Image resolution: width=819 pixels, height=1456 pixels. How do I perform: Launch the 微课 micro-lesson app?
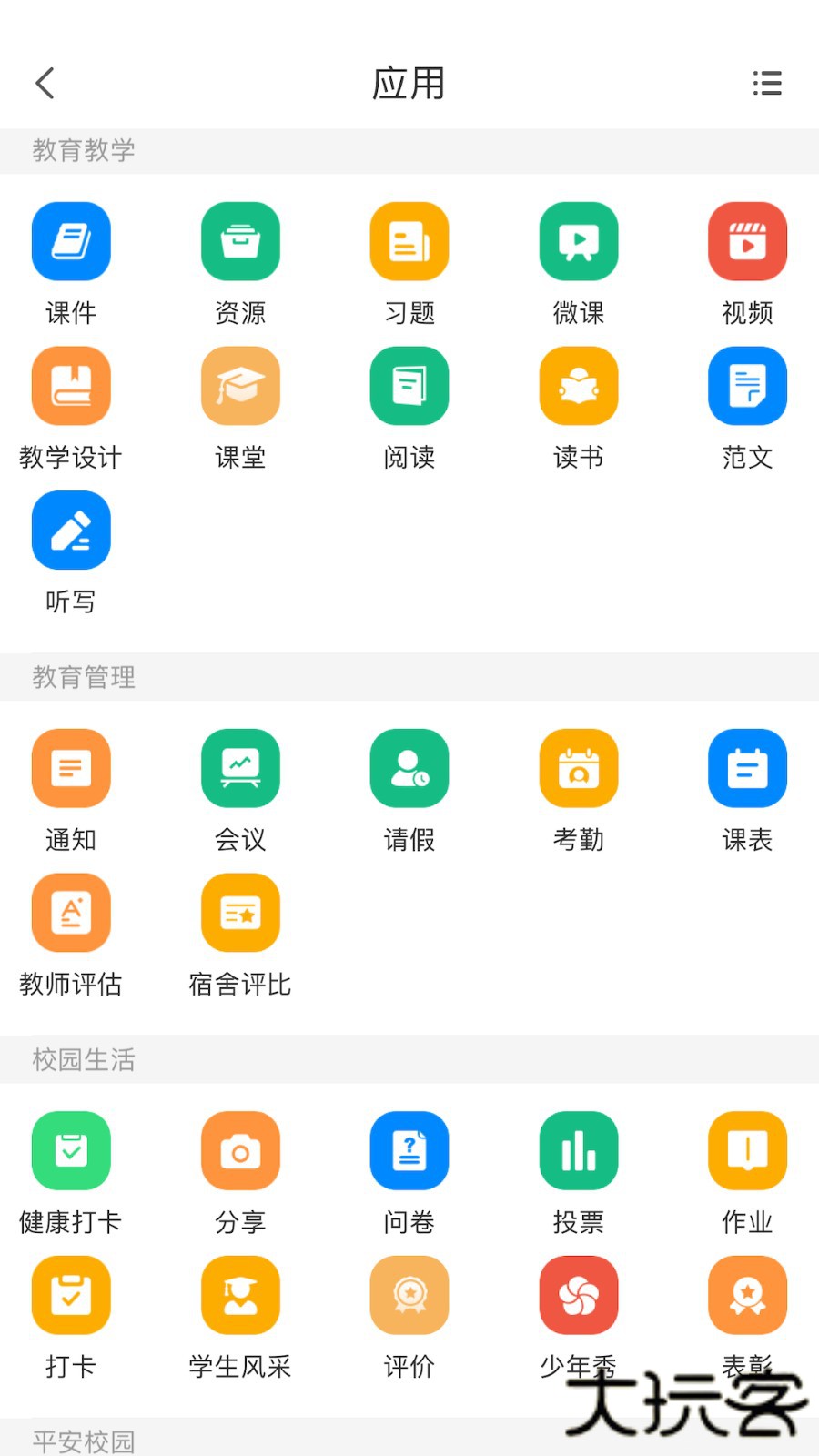point(579,242)
